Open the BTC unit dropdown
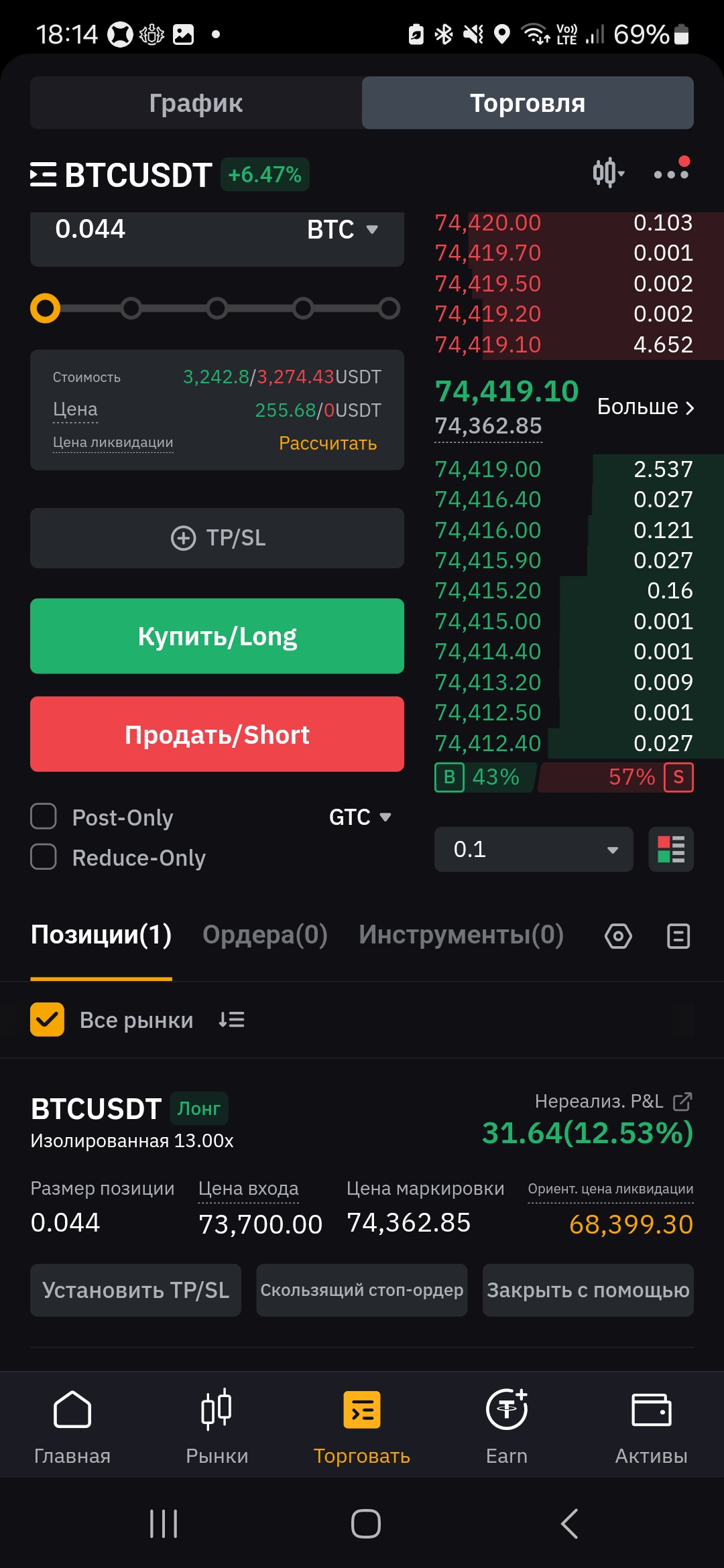The height and width of the screenshot is (1568, 724). [343, 229]
